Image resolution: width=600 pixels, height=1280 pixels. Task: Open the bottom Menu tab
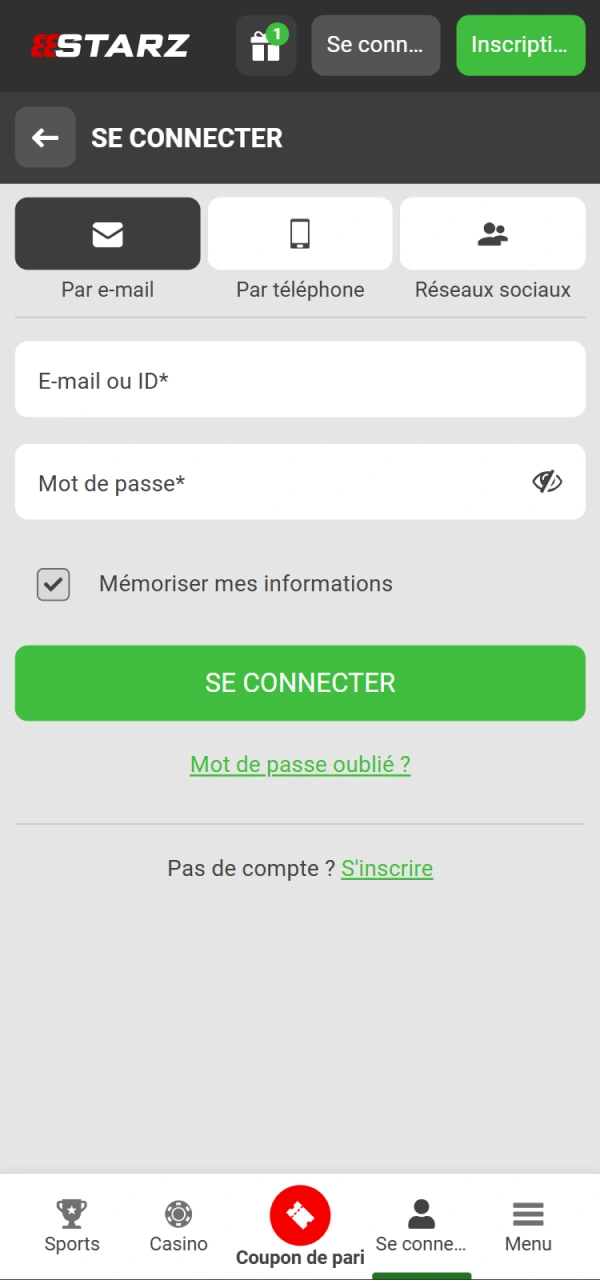[528, 1226]
